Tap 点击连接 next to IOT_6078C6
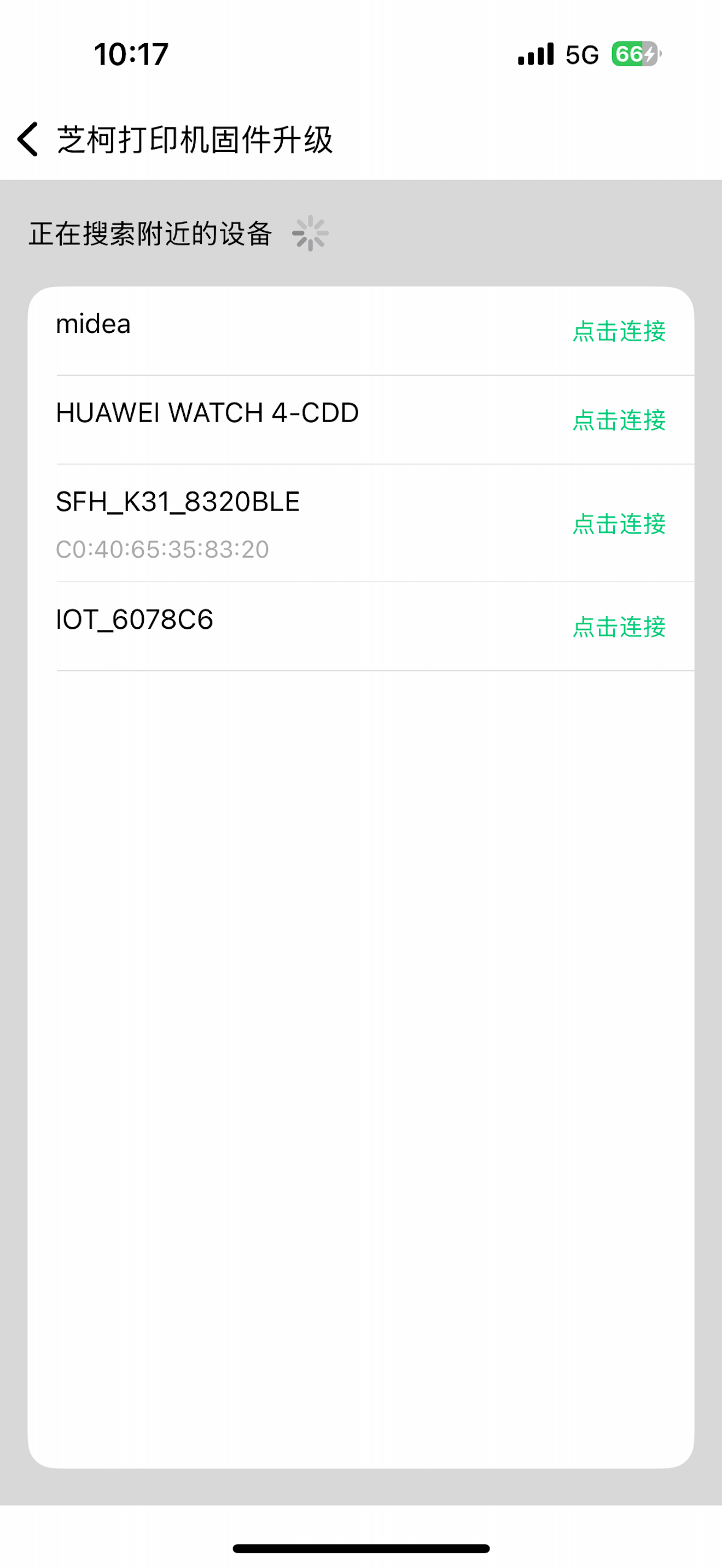This screenshot has height=1568, width=722. 619,627
